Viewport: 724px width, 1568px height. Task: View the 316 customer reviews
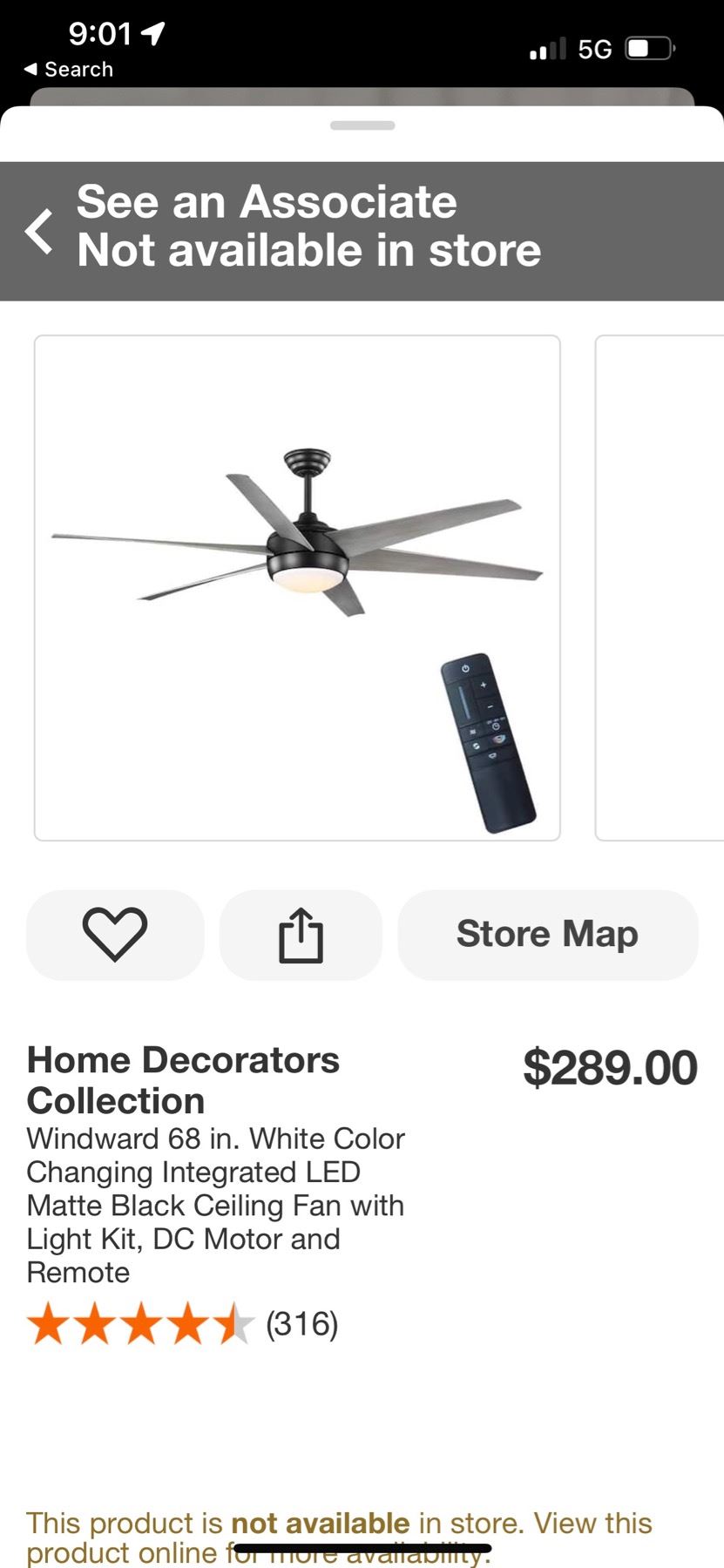point(301,1324)
